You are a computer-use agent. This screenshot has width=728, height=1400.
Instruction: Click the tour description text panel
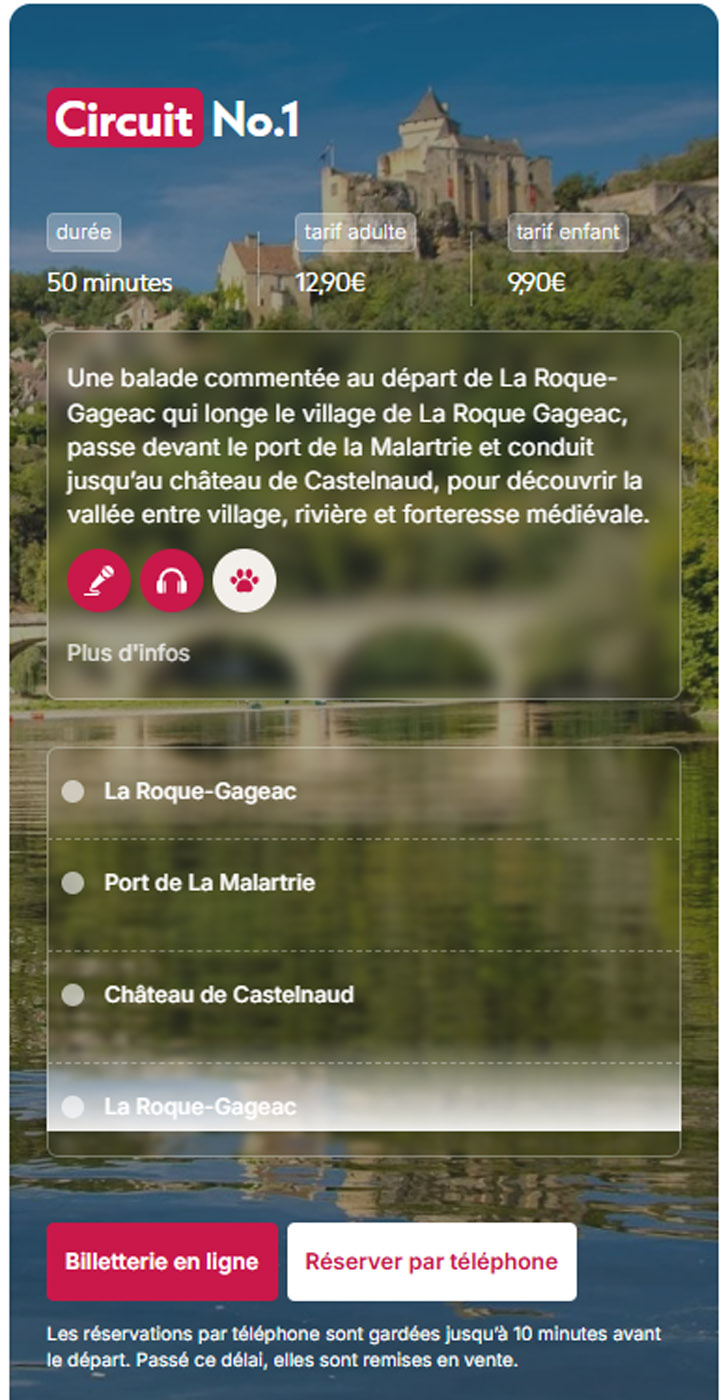tap(364, 450)
